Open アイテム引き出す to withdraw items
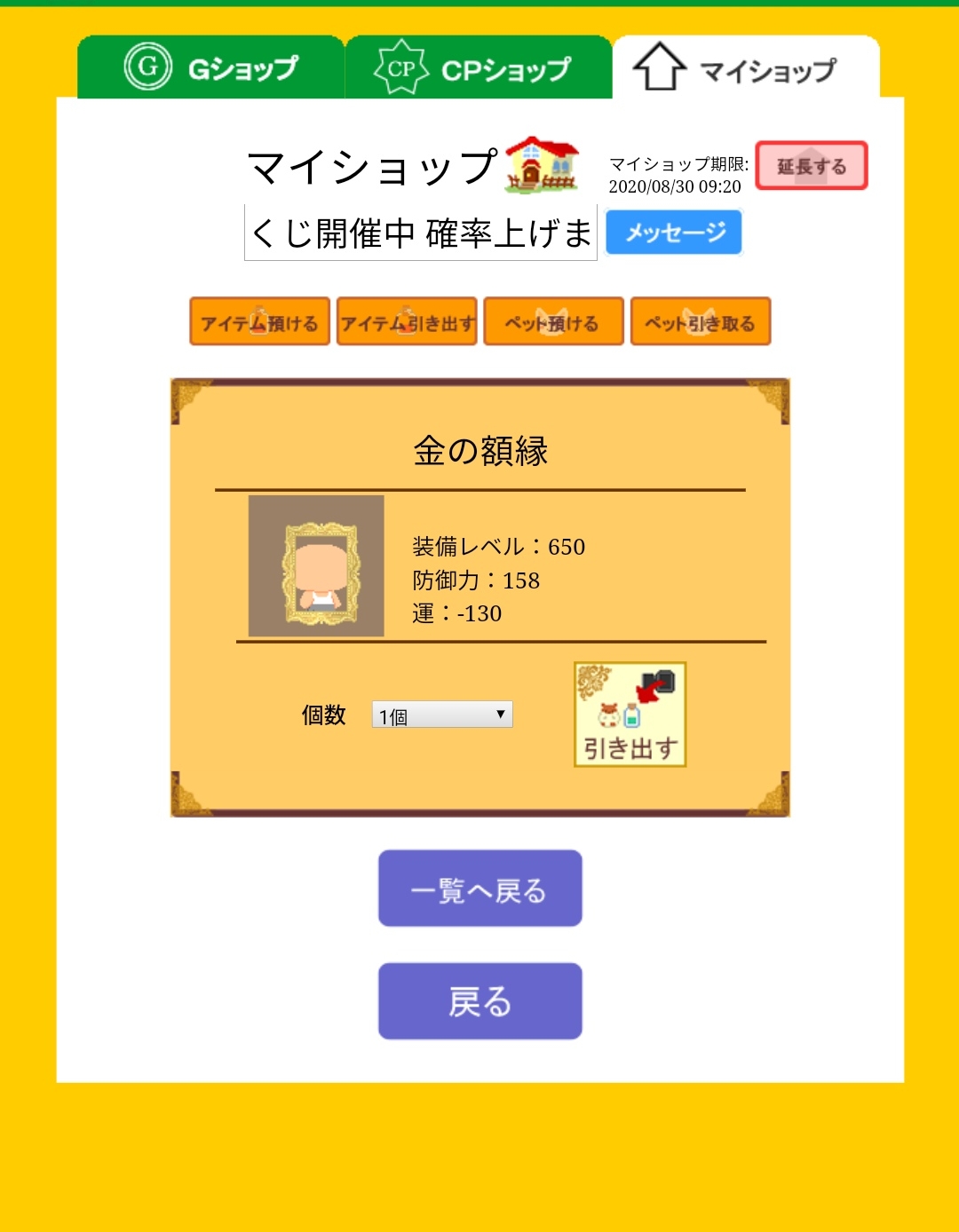Screen dimensions: 959x1232 click(x=407, y=321)
